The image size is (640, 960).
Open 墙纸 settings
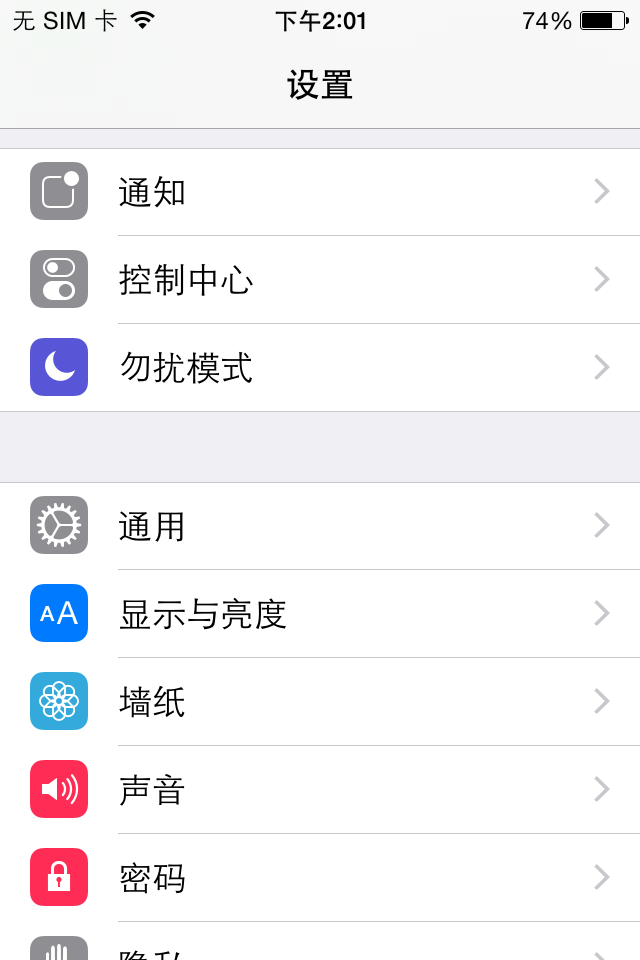tap(320, 702)
